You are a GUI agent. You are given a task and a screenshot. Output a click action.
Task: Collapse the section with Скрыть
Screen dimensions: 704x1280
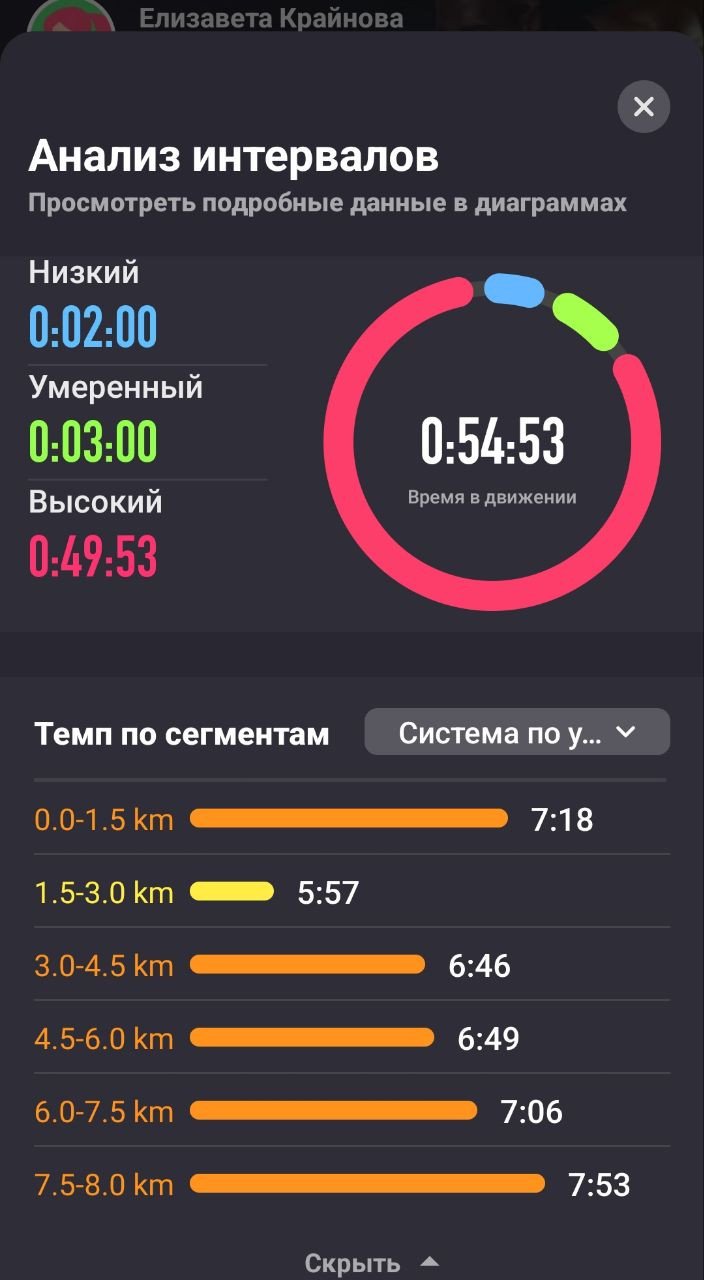pyautogui.click(x=371, y=1263)
